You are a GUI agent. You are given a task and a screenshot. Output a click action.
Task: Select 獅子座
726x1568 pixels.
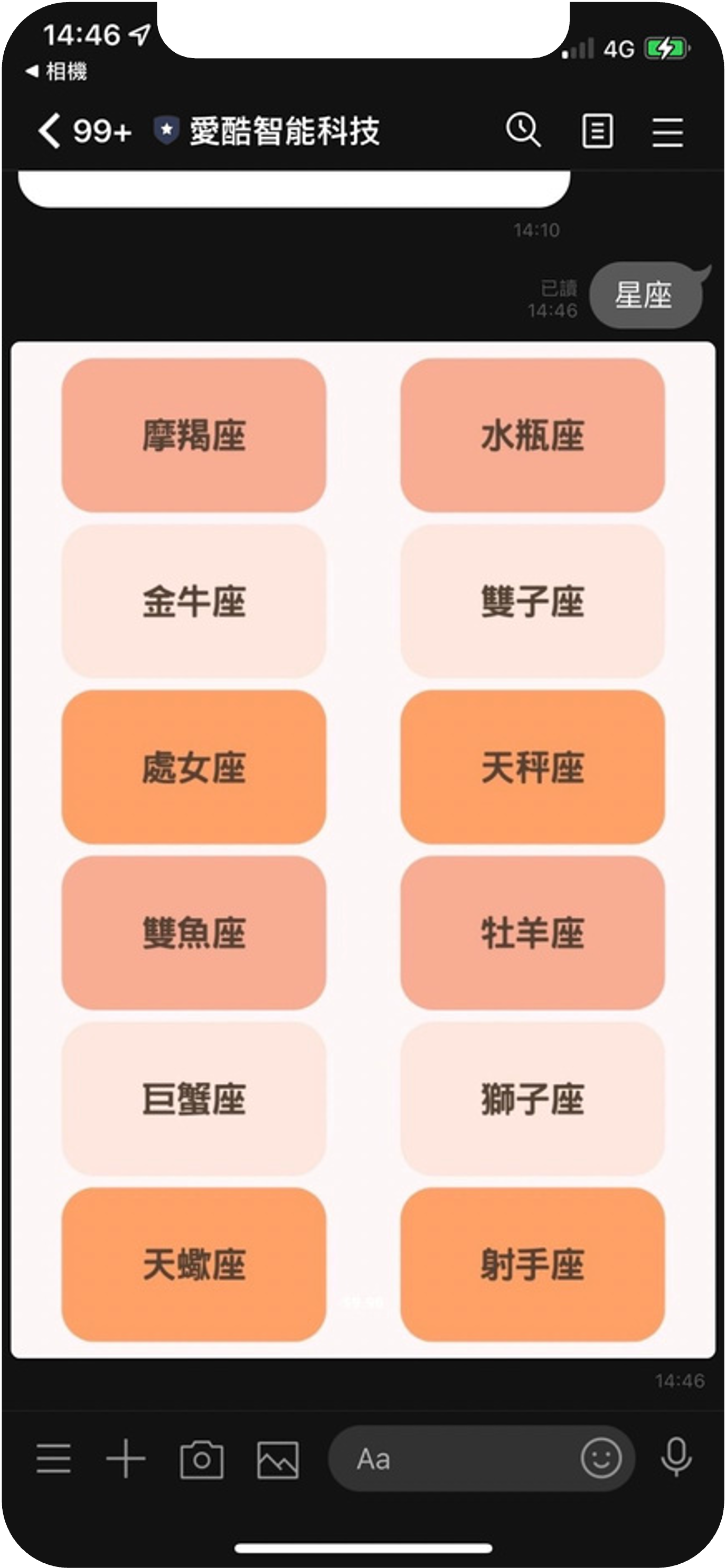(x=532, y=1099)
